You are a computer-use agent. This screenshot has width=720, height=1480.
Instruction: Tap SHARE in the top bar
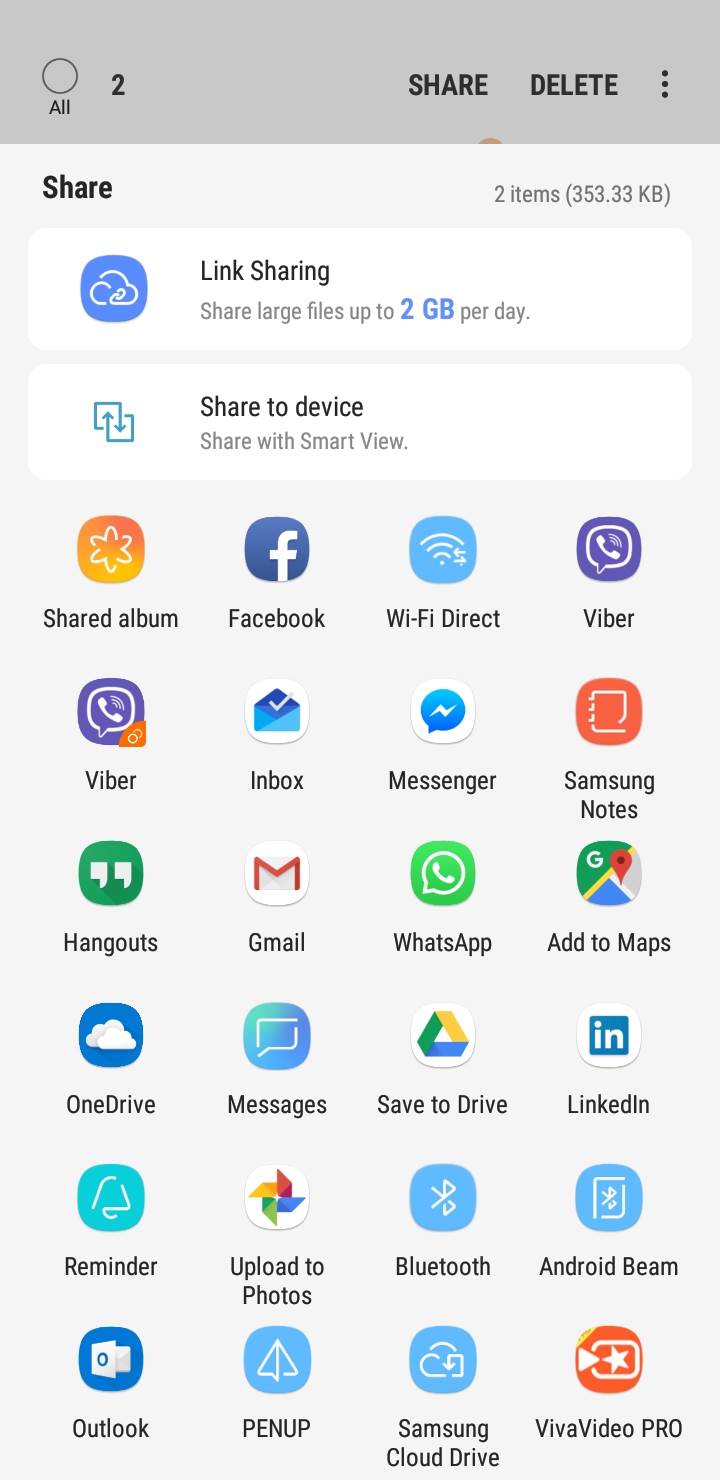(x=447, y=85)
